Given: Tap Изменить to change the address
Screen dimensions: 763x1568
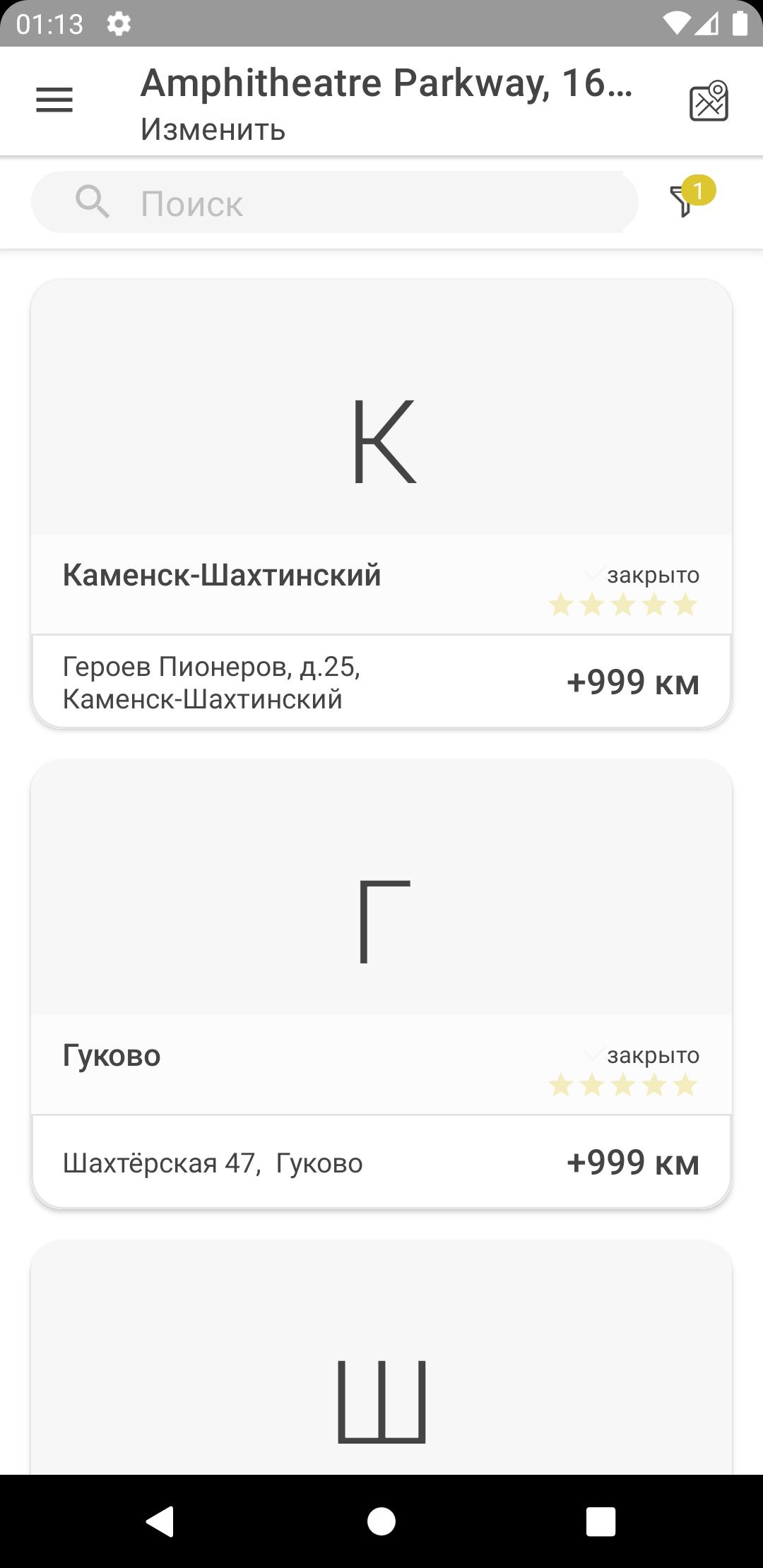Looking at the screenshot, I should tap(213, 130).
